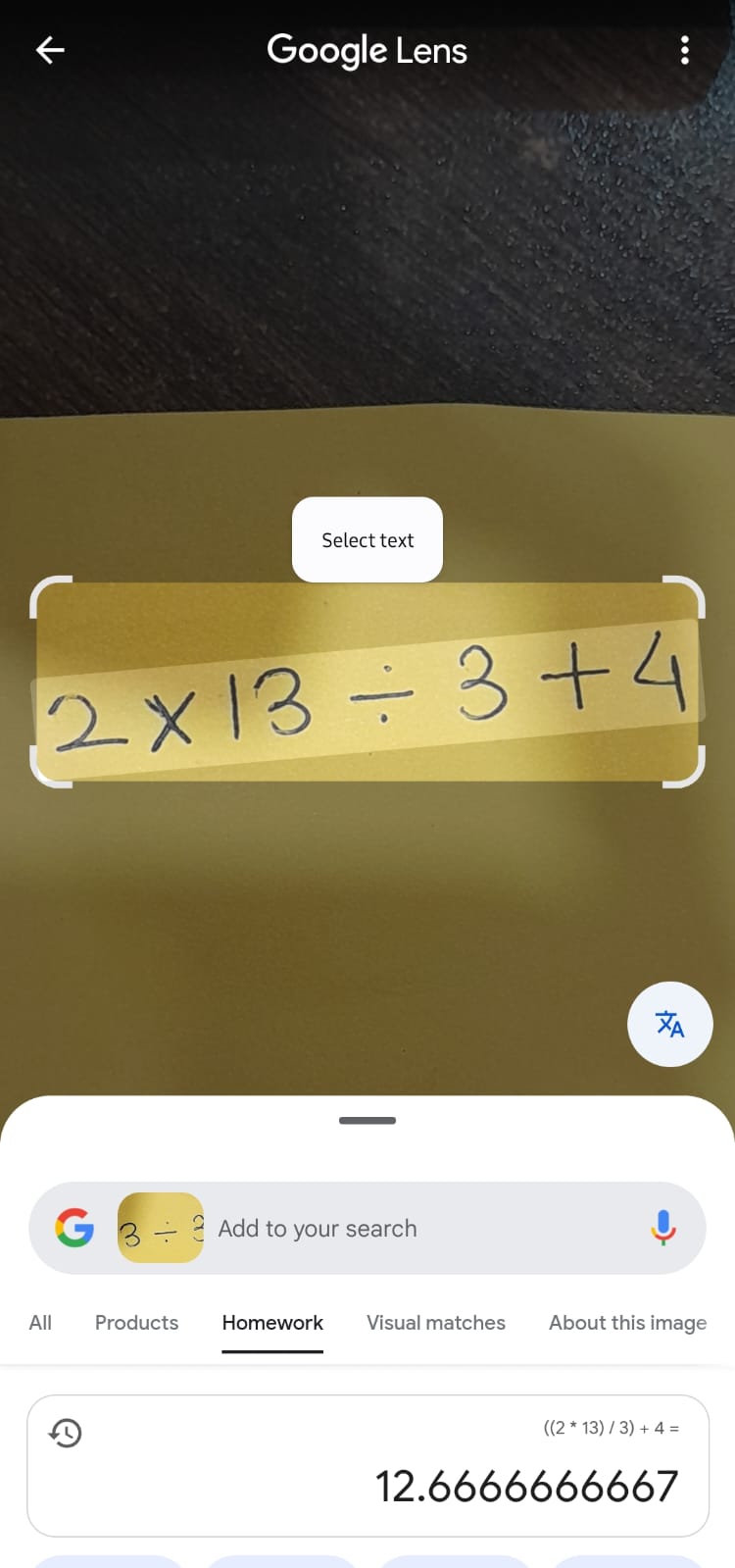Tap the Google logo in search bar

[x=74, y=1228]
